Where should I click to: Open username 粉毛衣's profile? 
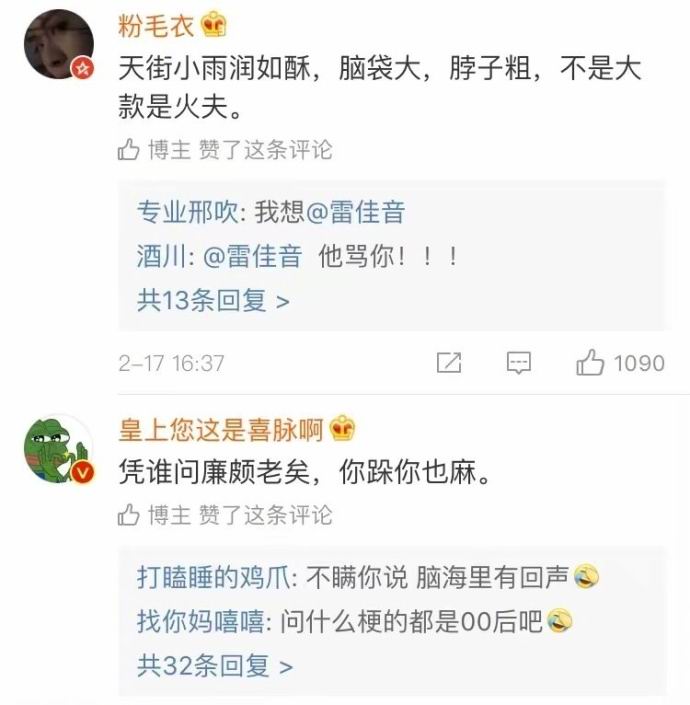156,25
